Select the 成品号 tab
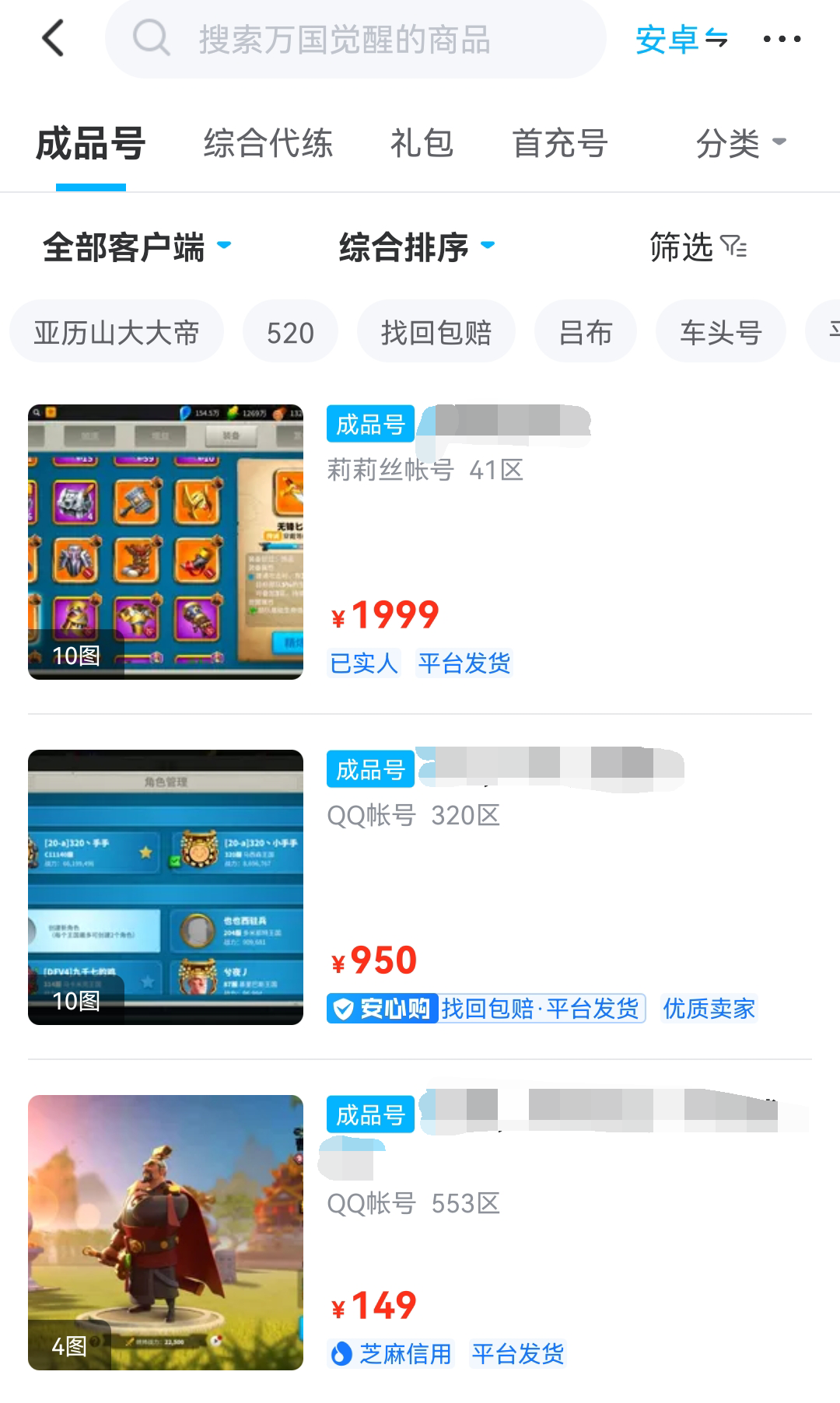Image resolution: width=840 pixels, height=1403 pixels. [90, 144]
